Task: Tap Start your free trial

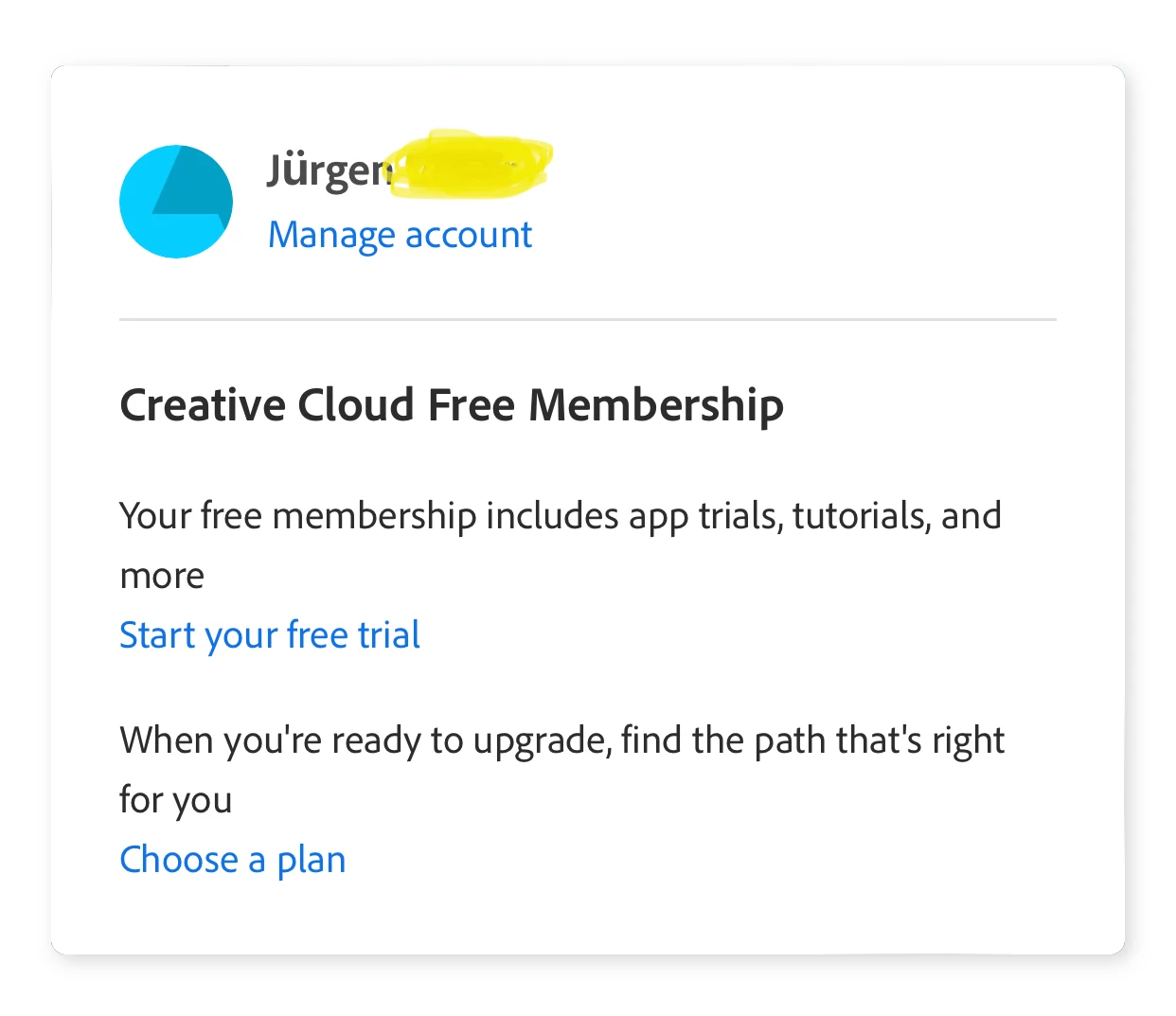Action: [x=270, y=635]
